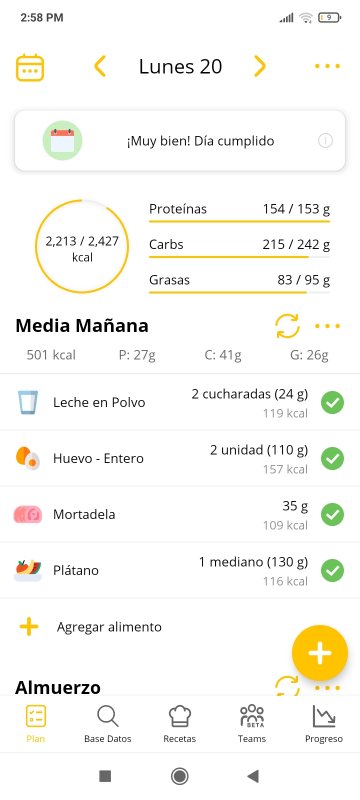Screen dimensions: 360x800
Task: Open the Progreso tab
Action: point(324,724)
